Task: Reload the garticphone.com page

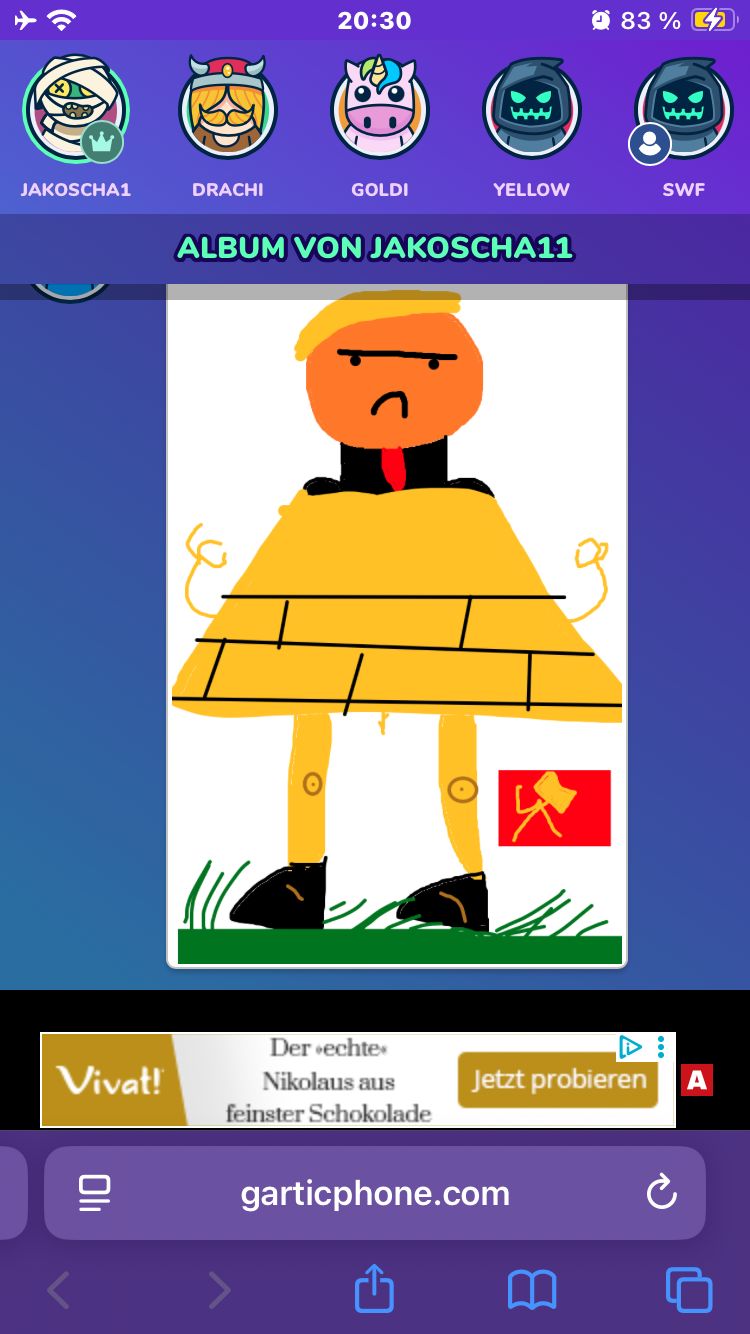Action: point(661,1192)
